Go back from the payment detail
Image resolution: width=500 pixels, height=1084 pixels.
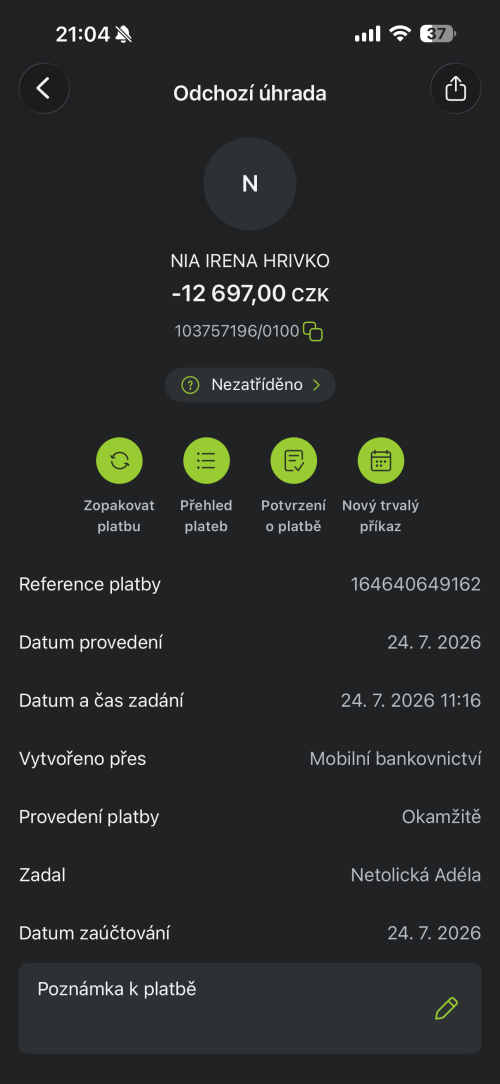[44, 88]
